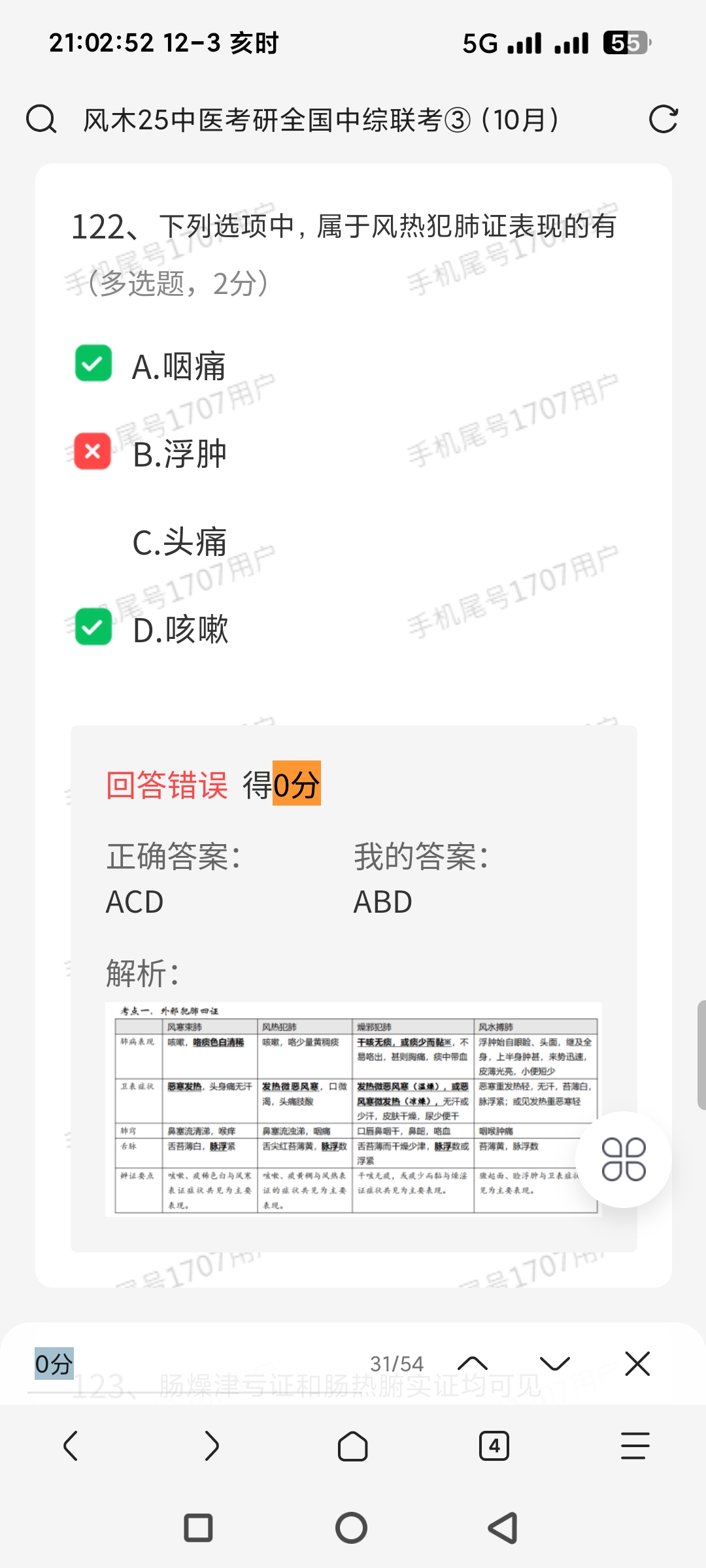Tap the search icon in the address bar
This screenshot has width=706, height=1568.
[x=41, y=120]
